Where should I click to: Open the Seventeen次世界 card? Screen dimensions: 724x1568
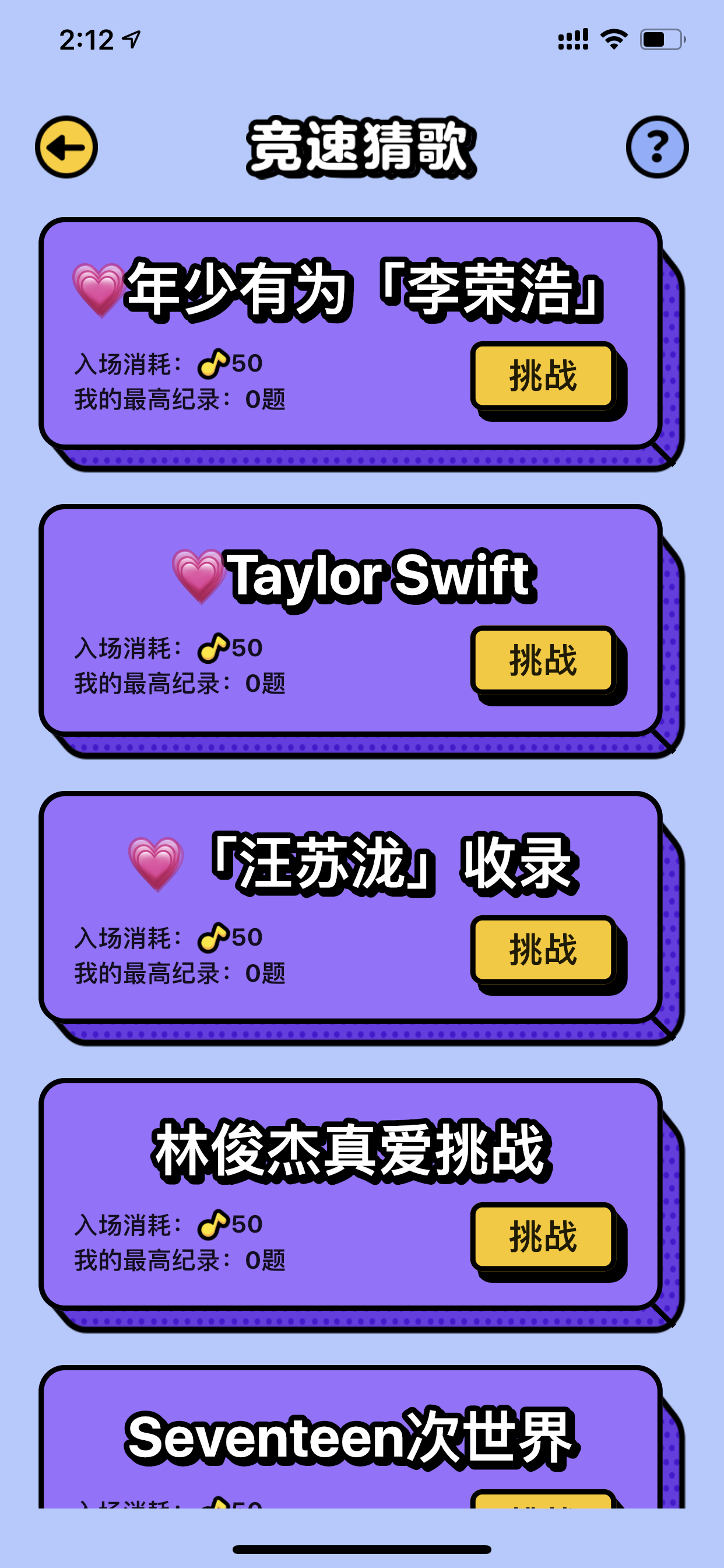pyautogui.click(x=350, y=1437)
